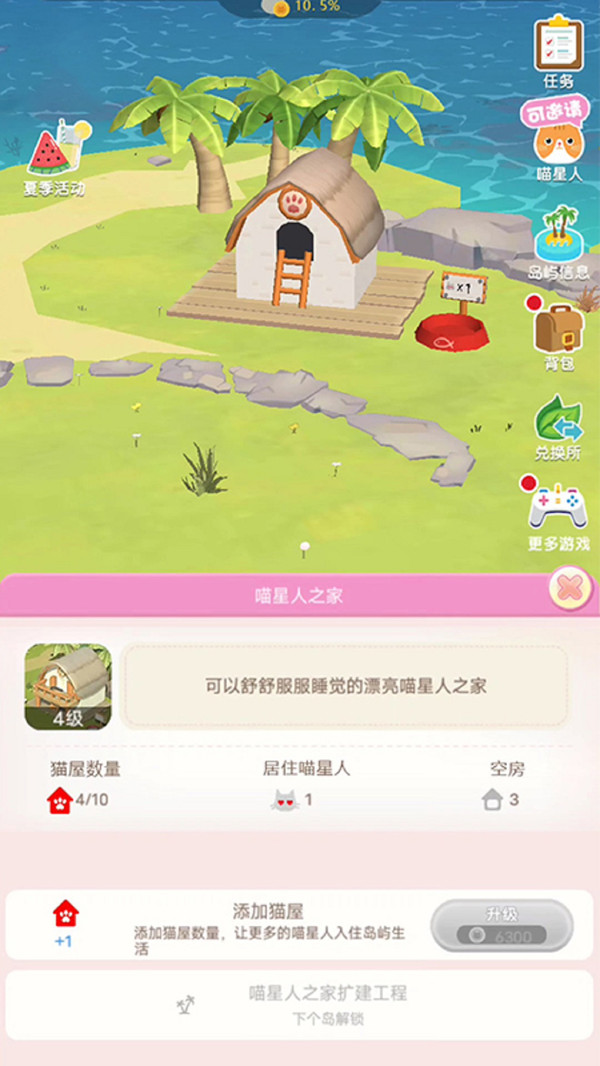Viewport: 600px width, 1066px height.
Task: Close the 喵星人之家 panel
Action: click(570, 589)
